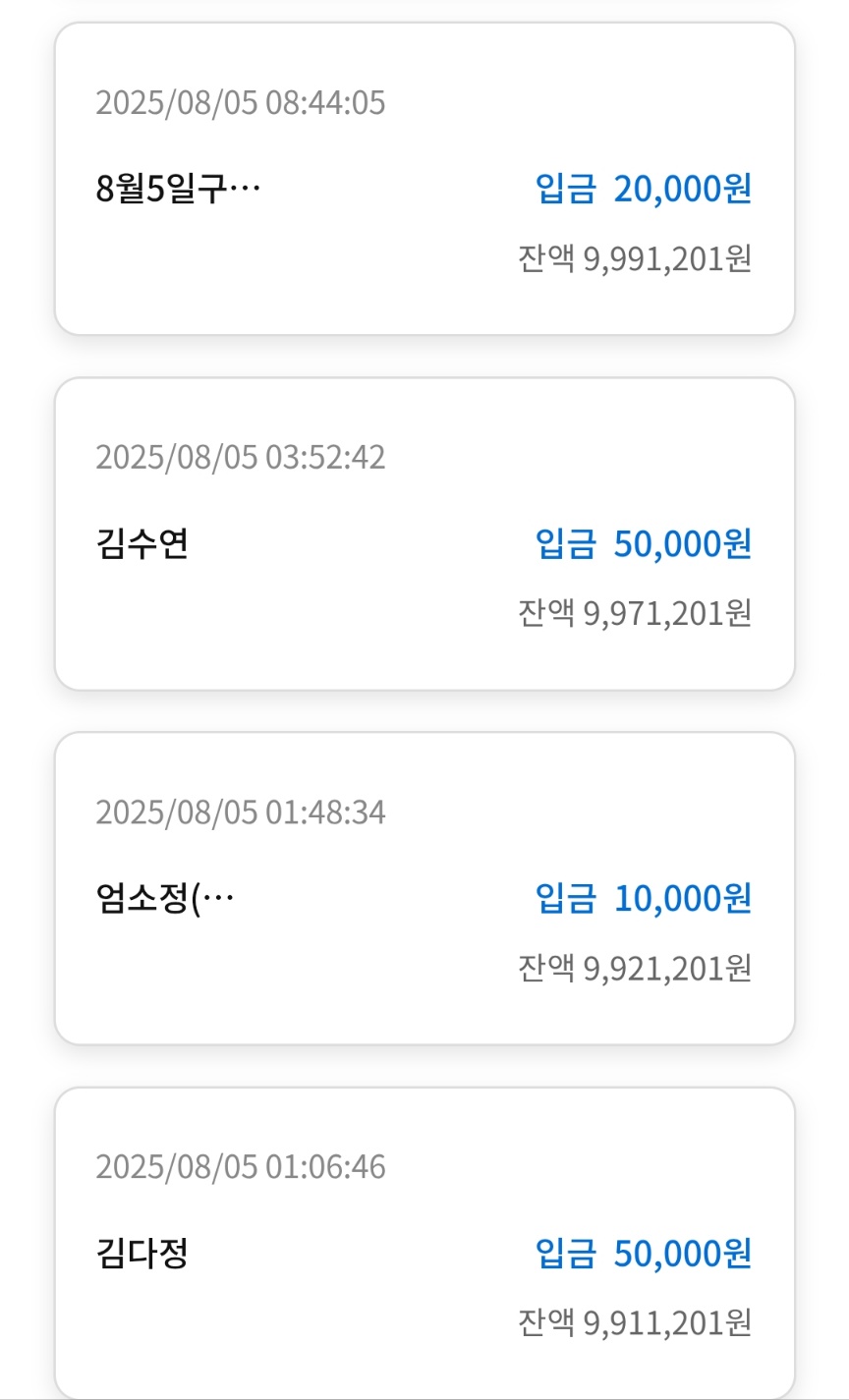Open the 8월5일구… 20,000원 deposit card
849x1400 pixels.
(x=424, y=180)
